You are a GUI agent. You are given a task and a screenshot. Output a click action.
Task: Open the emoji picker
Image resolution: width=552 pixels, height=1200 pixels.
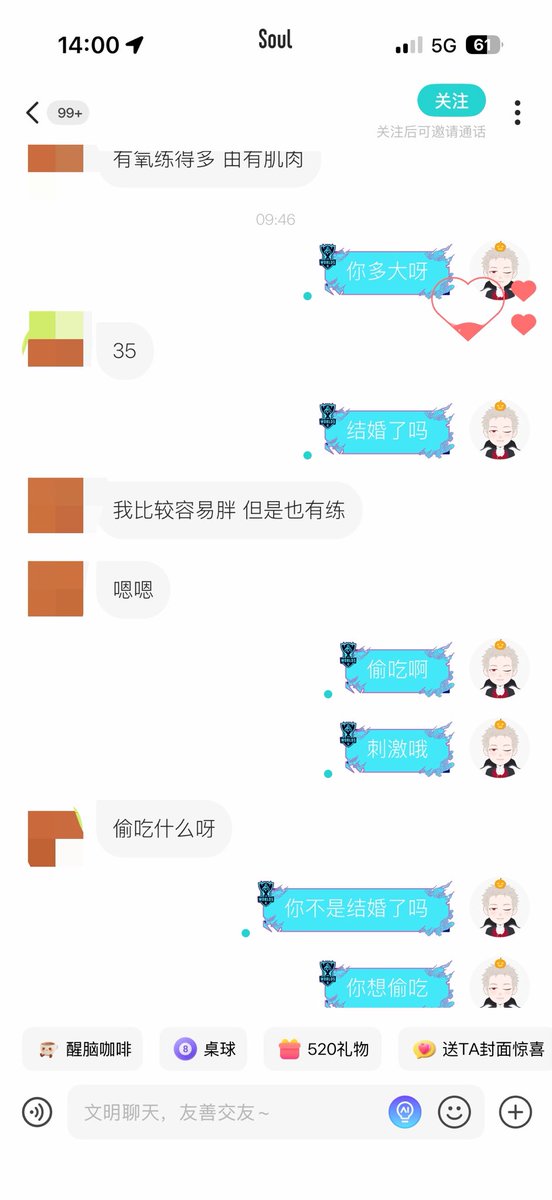click(454, 1112)
